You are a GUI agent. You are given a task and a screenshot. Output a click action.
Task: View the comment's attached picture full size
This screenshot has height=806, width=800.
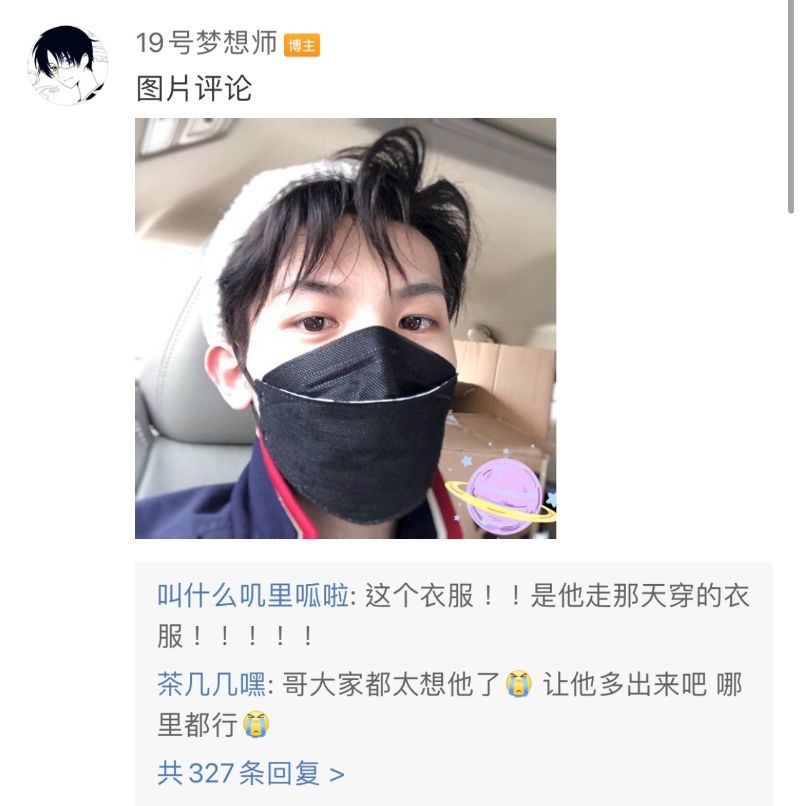pyautogui.click(x=345, y=328)
